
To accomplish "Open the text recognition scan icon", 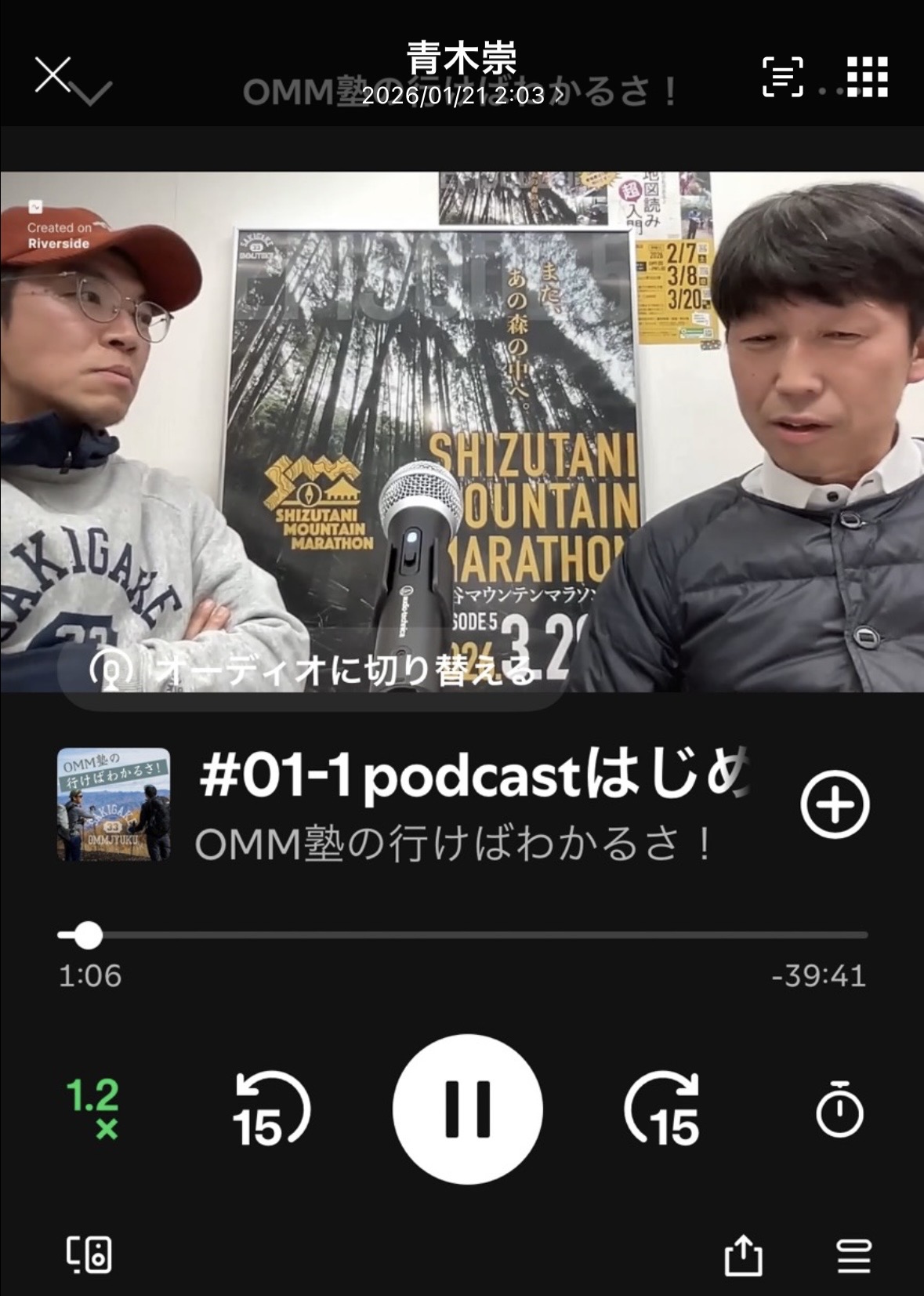I will (782, 77).
